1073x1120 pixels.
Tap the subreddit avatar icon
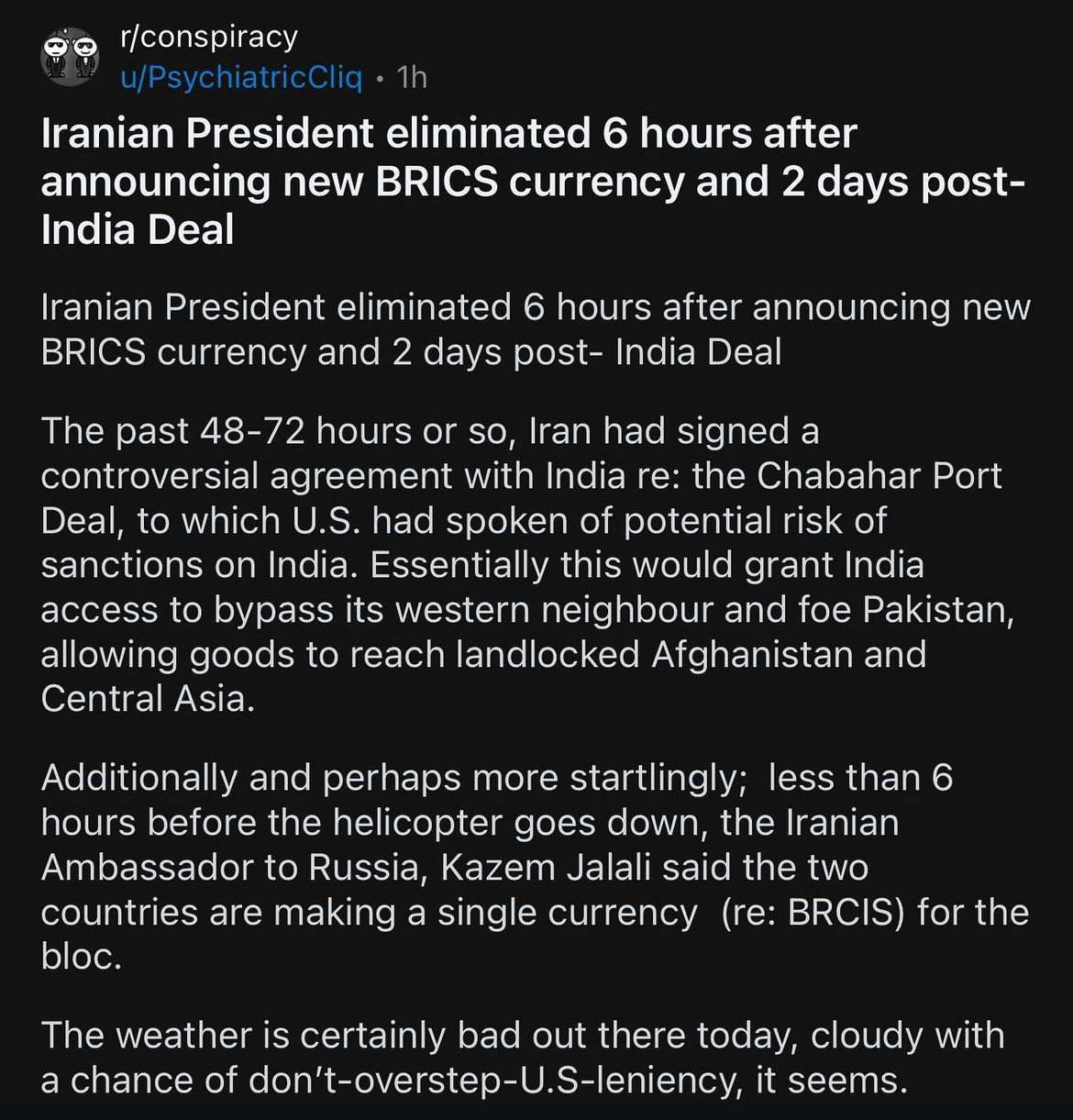(x=71, y=57)
